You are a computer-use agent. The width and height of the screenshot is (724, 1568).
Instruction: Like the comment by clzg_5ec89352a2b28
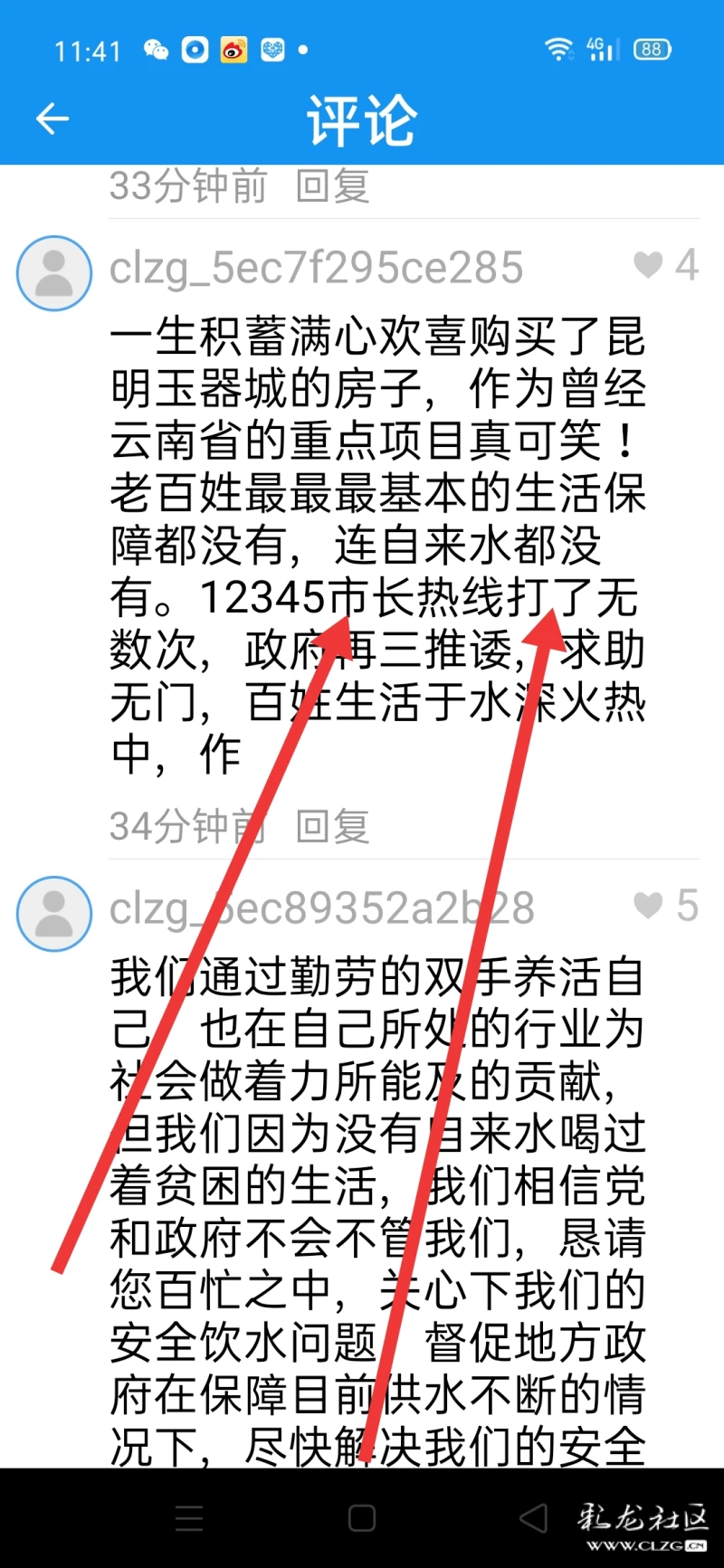(648, 905)
